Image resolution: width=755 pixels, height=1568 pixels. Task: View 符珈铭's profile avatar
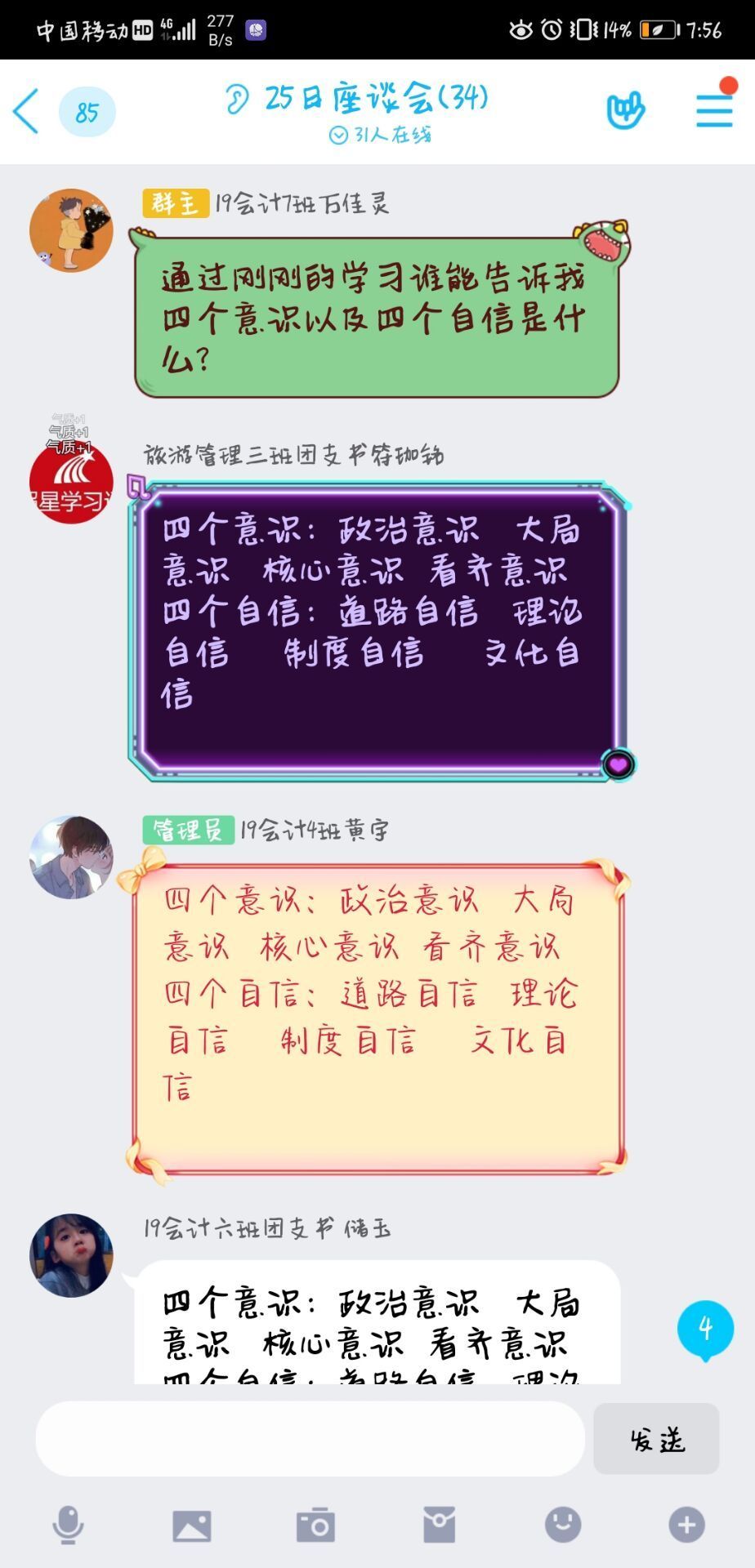pyautogui.click(x=71, y=482)
